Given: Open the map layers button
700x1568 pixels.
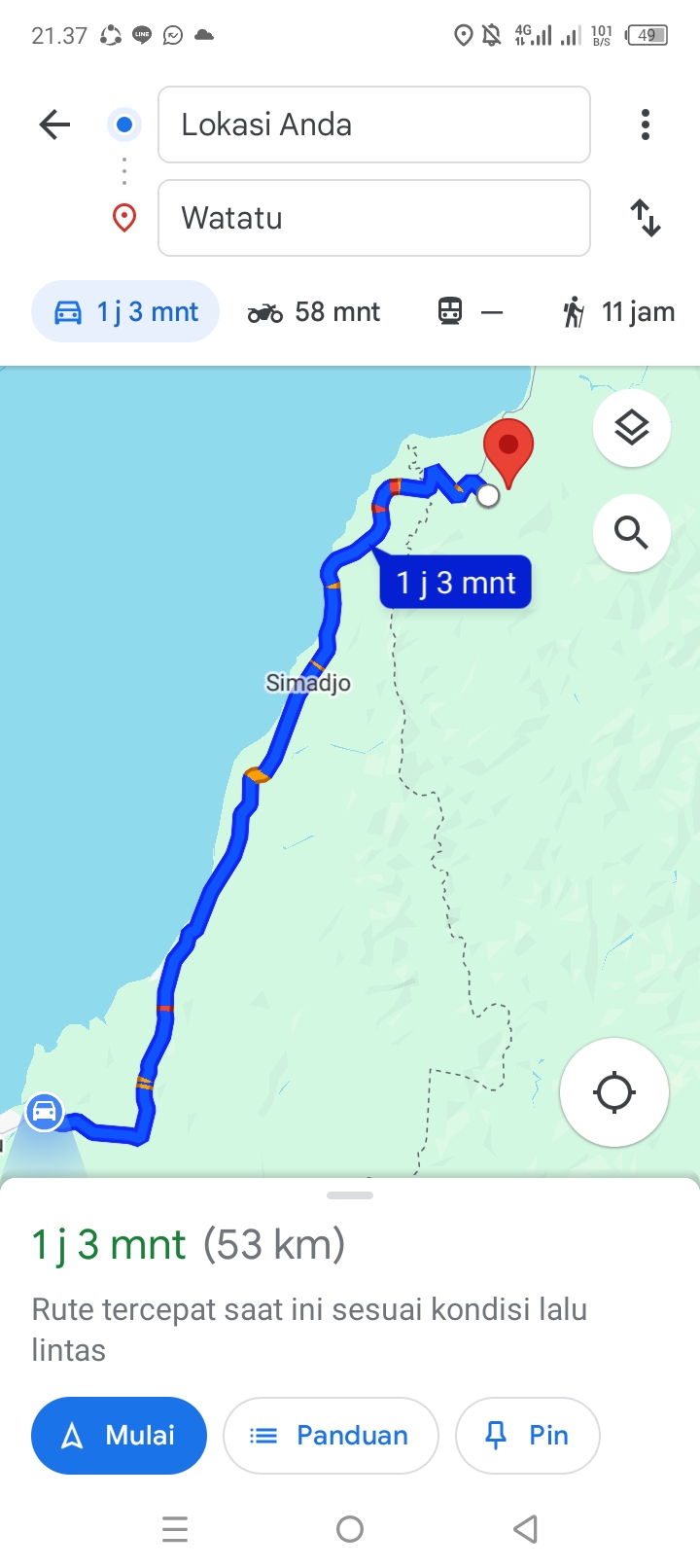Looking at the screenshot, I should point(632,427).
